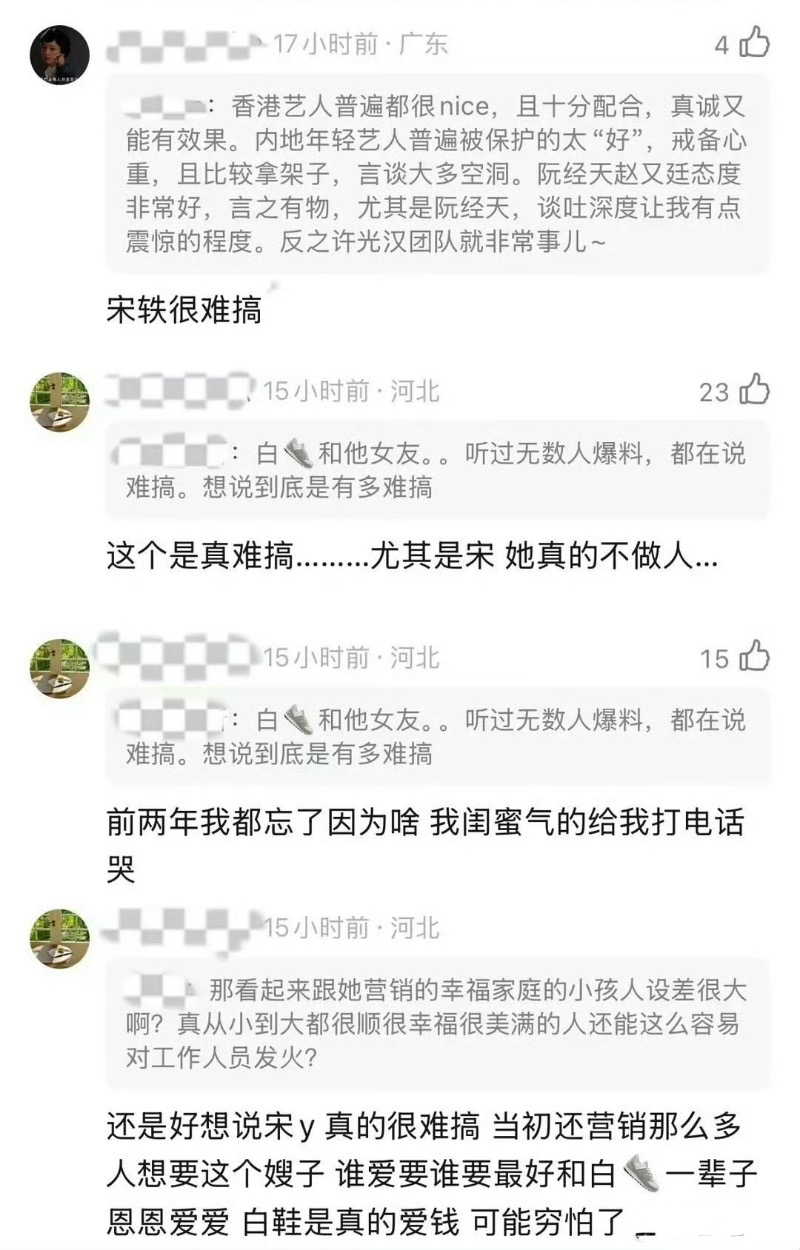Like the comment starting "这个是真难搞"

click(754, 390)
